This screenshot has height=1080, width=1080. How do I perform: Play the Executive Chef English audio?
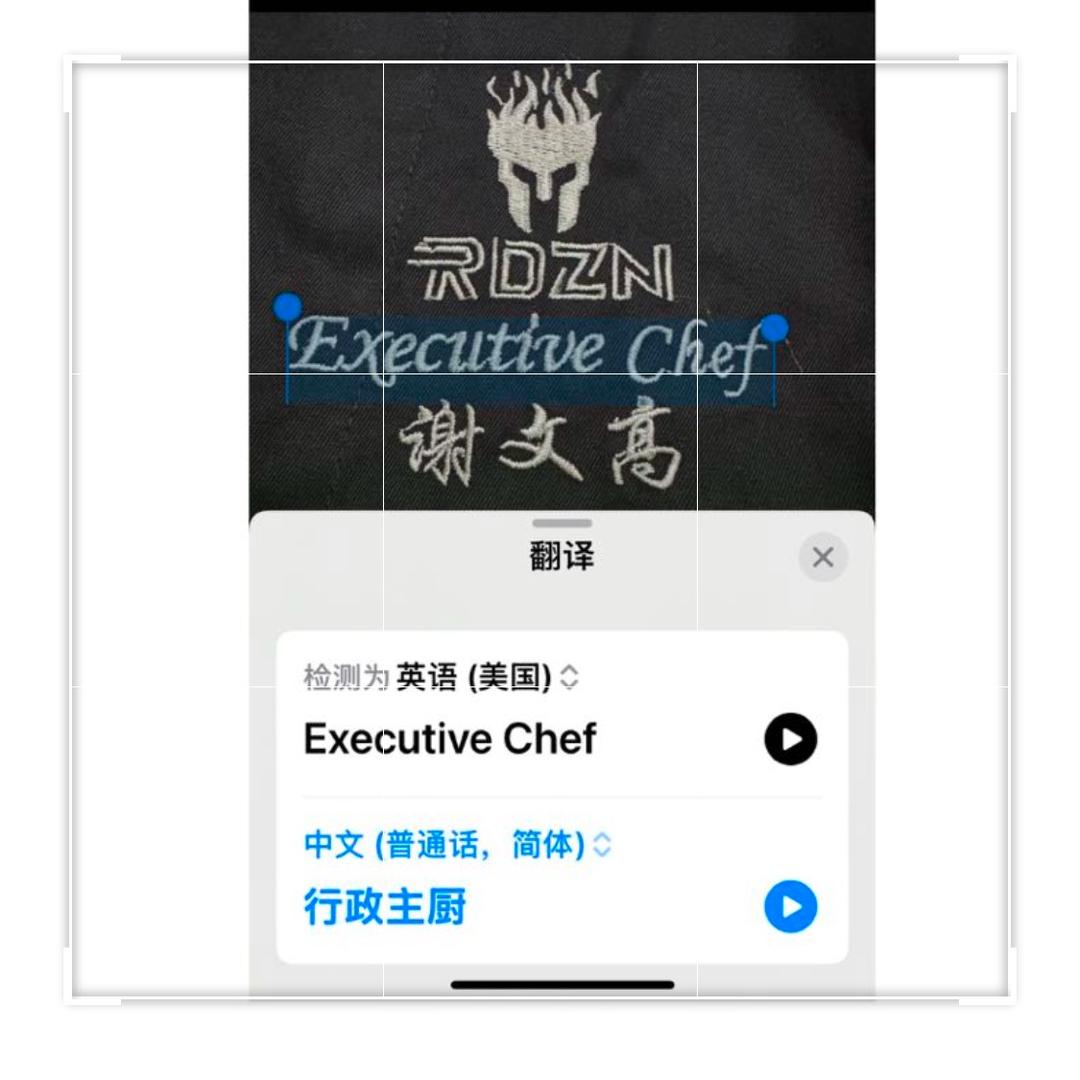coord(790,739)
